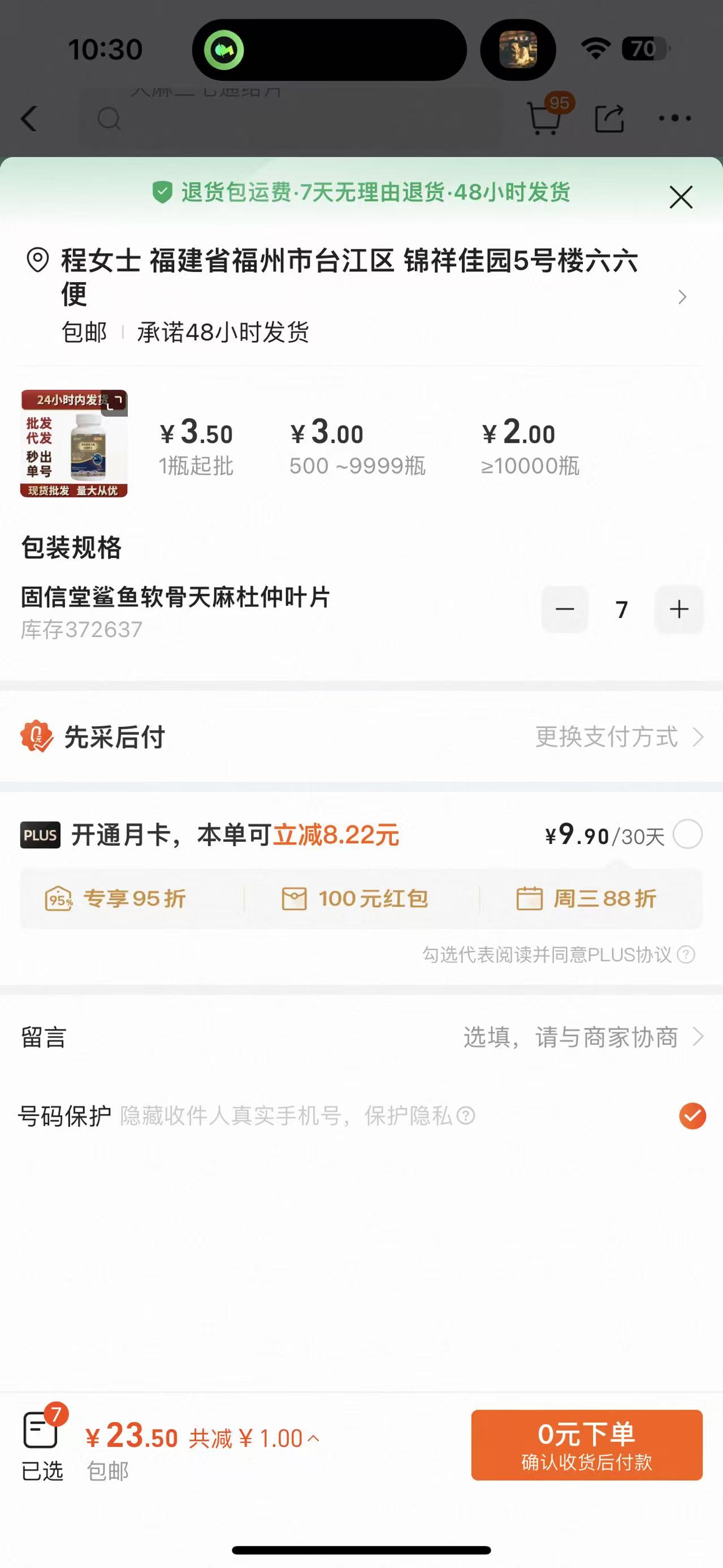Decrease bottle quantity with minus button

coord(565,609)
